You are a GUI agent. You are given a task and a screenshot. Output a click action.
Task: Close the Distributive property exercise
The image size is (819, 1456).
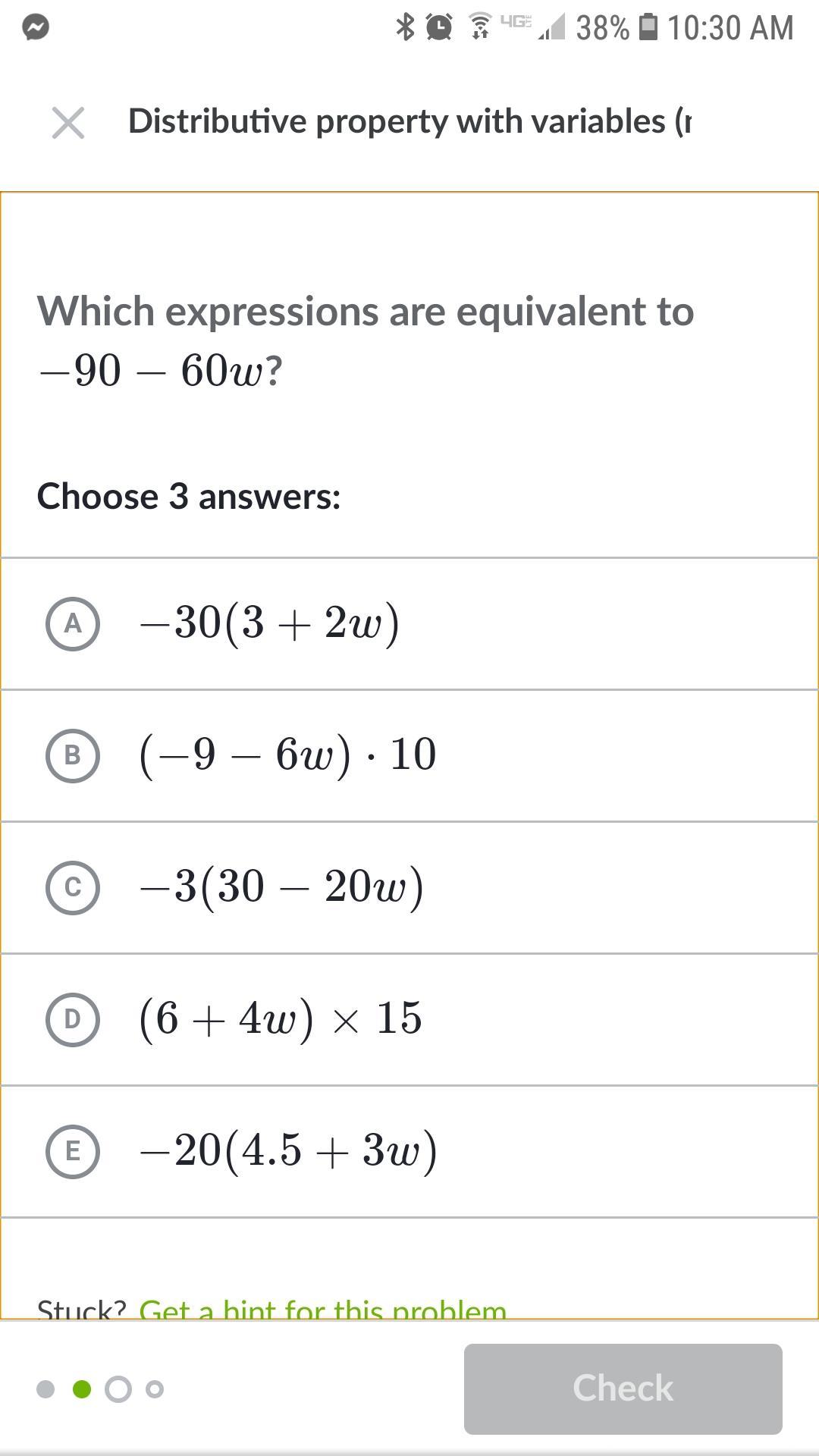point(68,122)
